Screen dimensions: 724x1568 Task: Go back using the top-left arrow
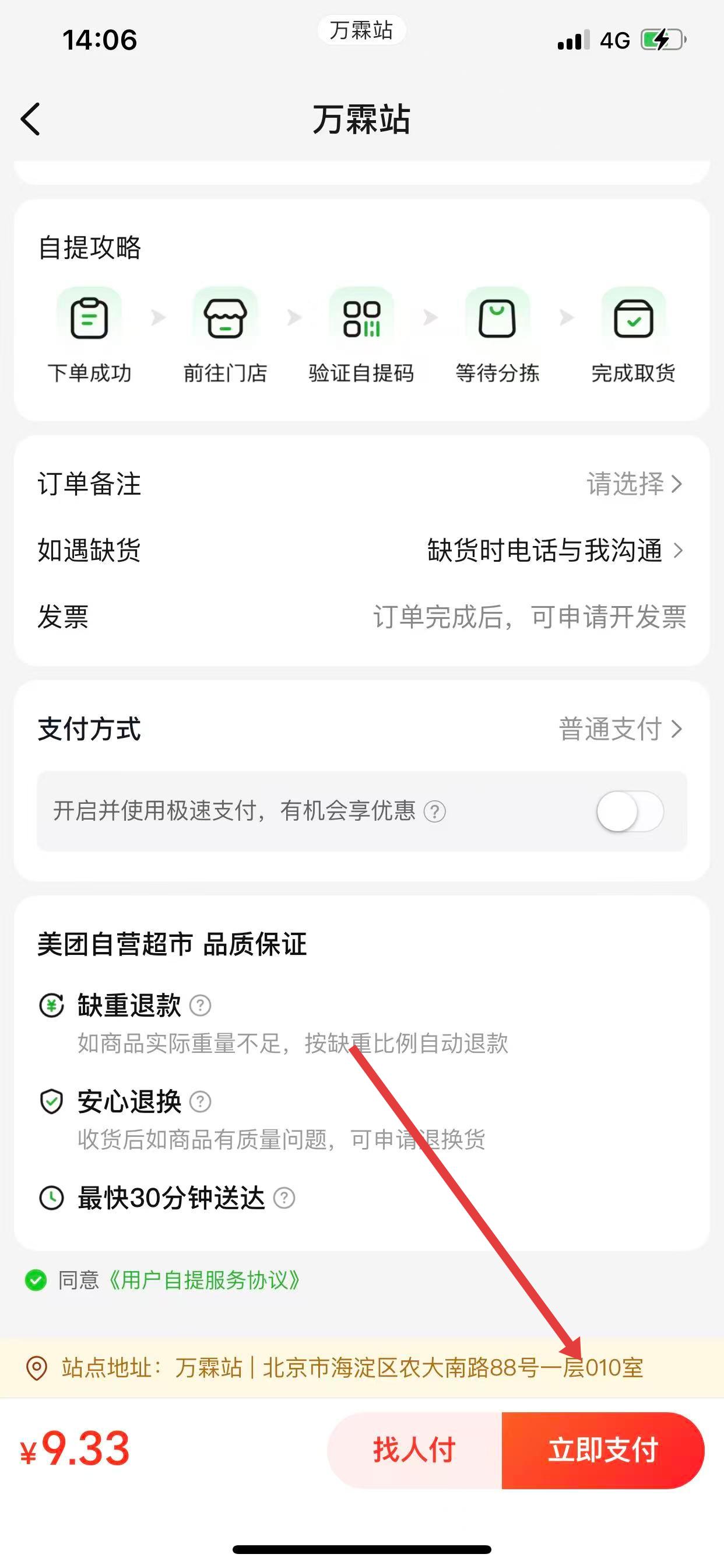click(30, 118)
